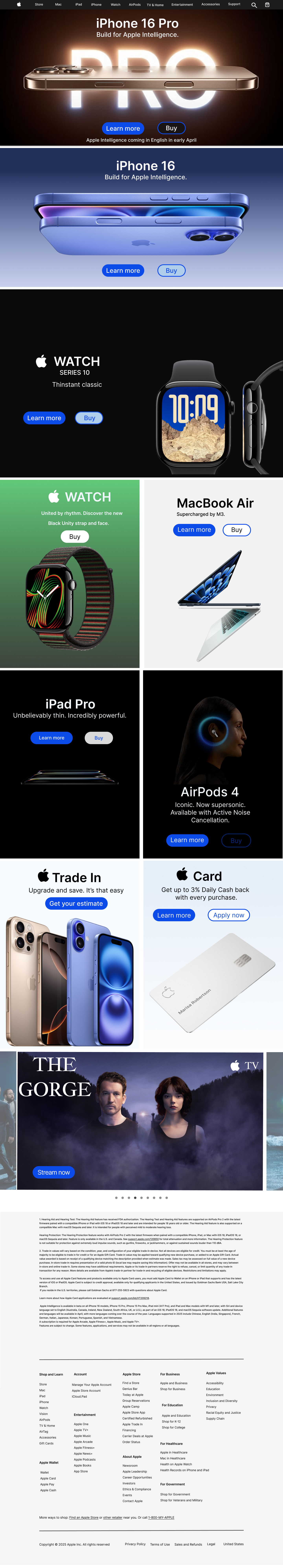Stream The Gorge now

click(53, 1172)
